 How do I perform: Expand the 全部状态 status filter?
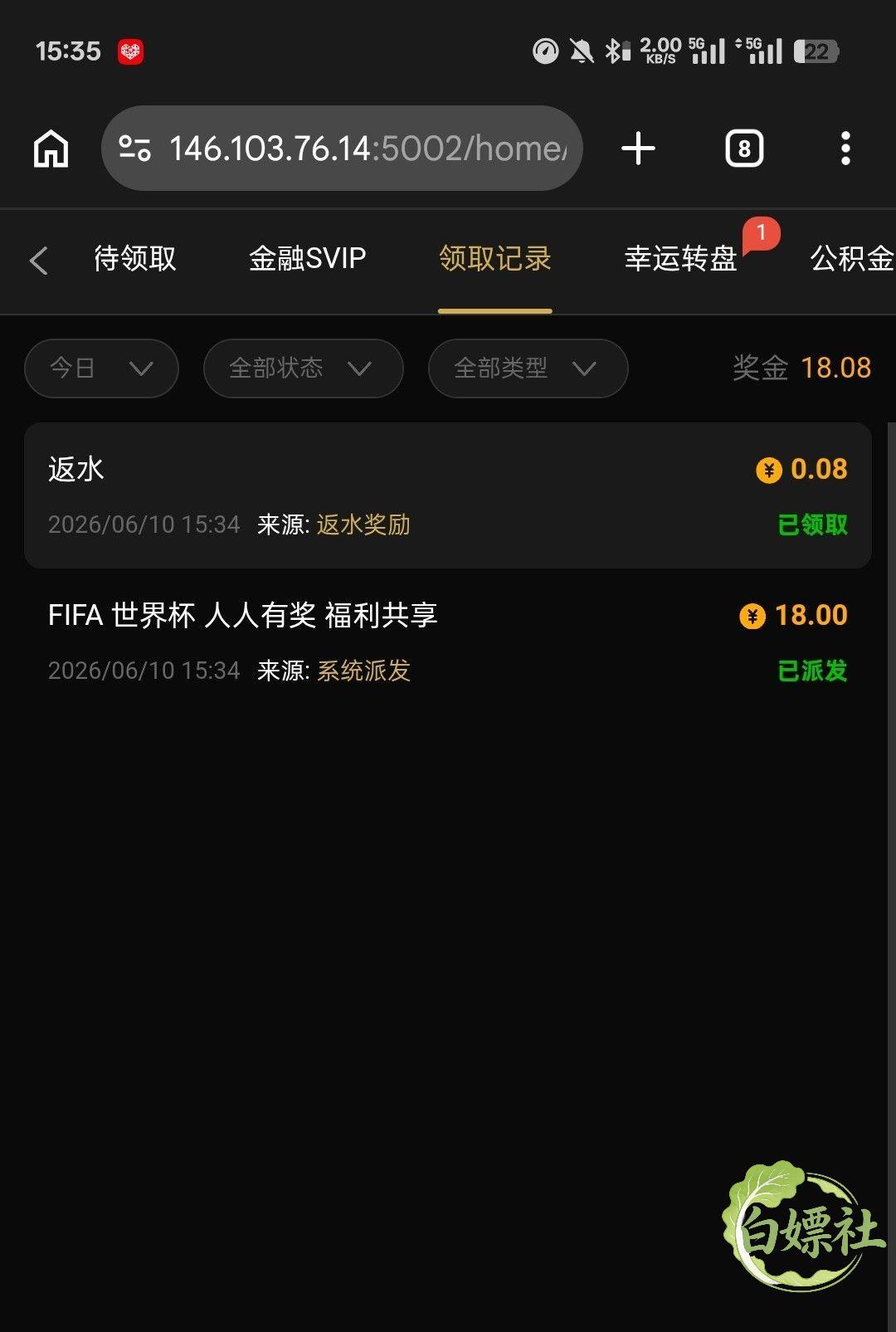[303, 368]
